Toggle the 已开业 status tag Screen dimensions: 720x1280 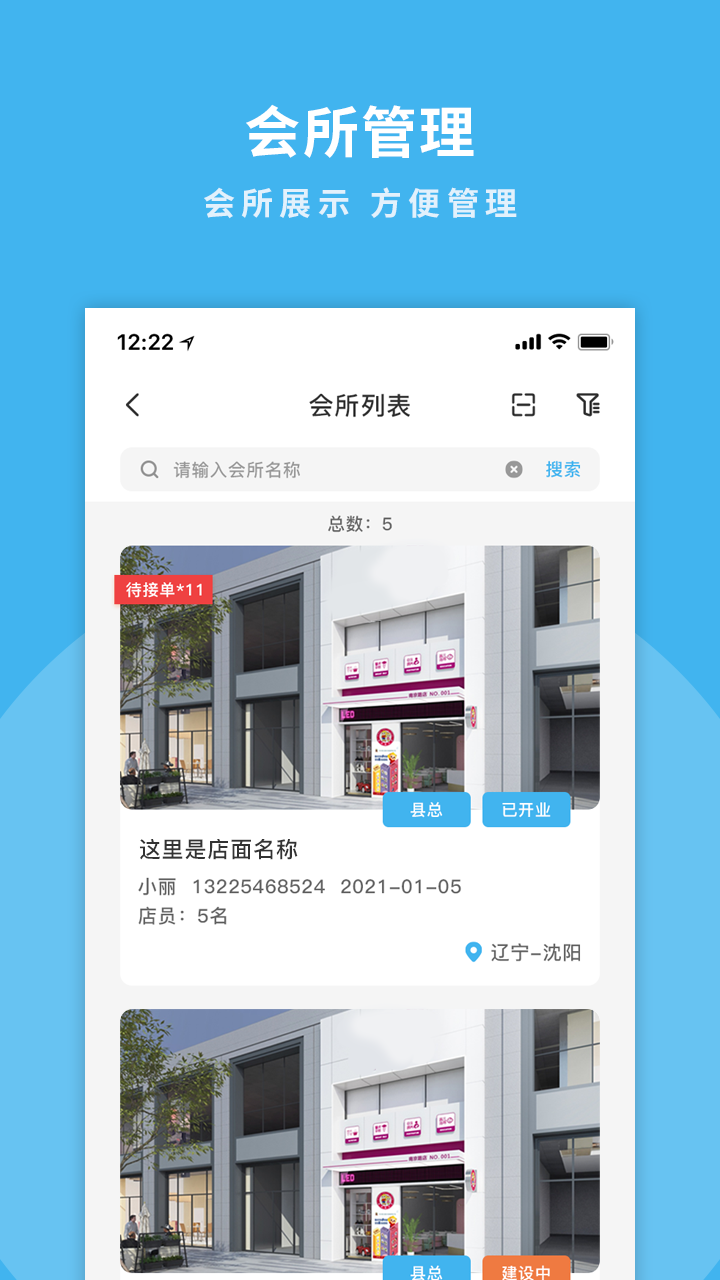coord(526,810)
